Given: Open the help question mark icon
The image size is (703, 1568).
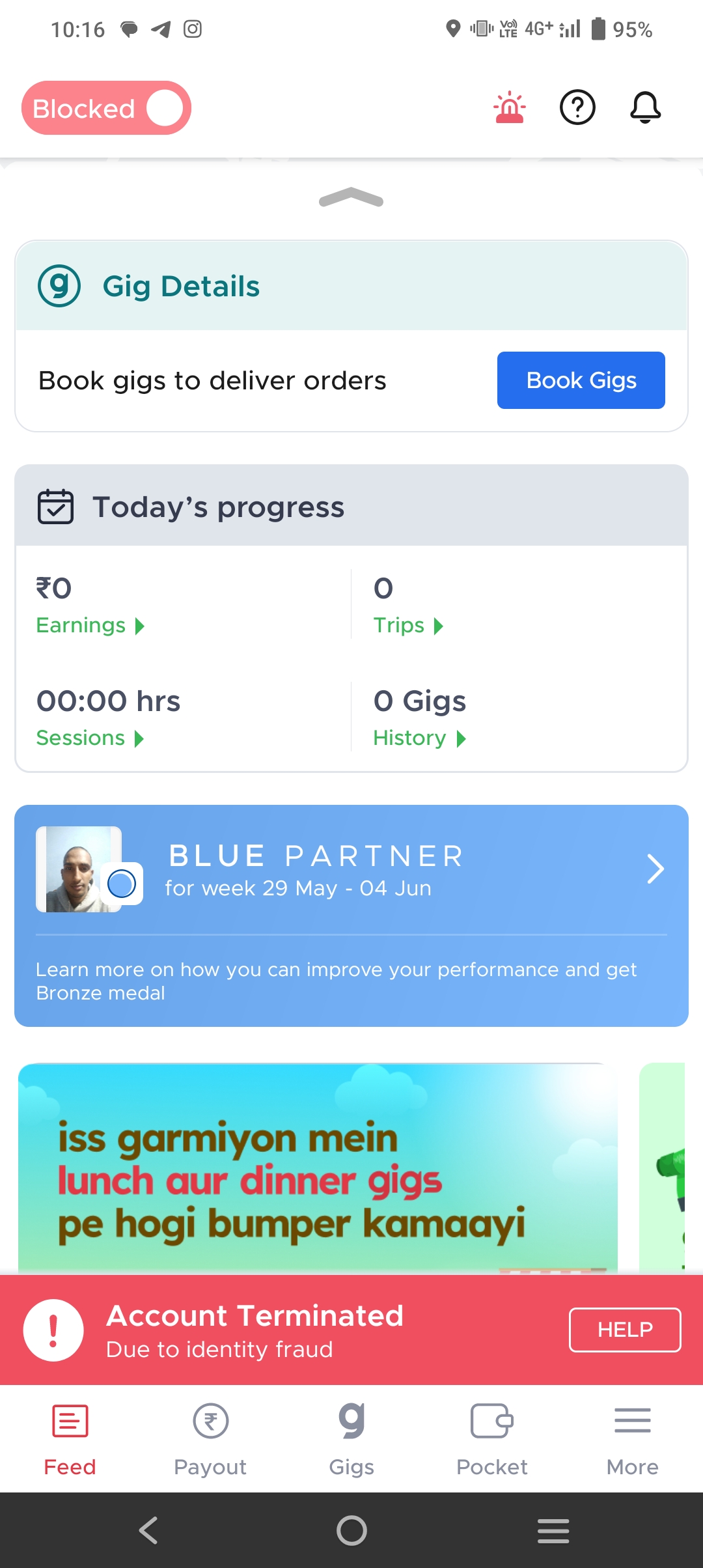Looking at the screenshot, I should click(577, 107).
